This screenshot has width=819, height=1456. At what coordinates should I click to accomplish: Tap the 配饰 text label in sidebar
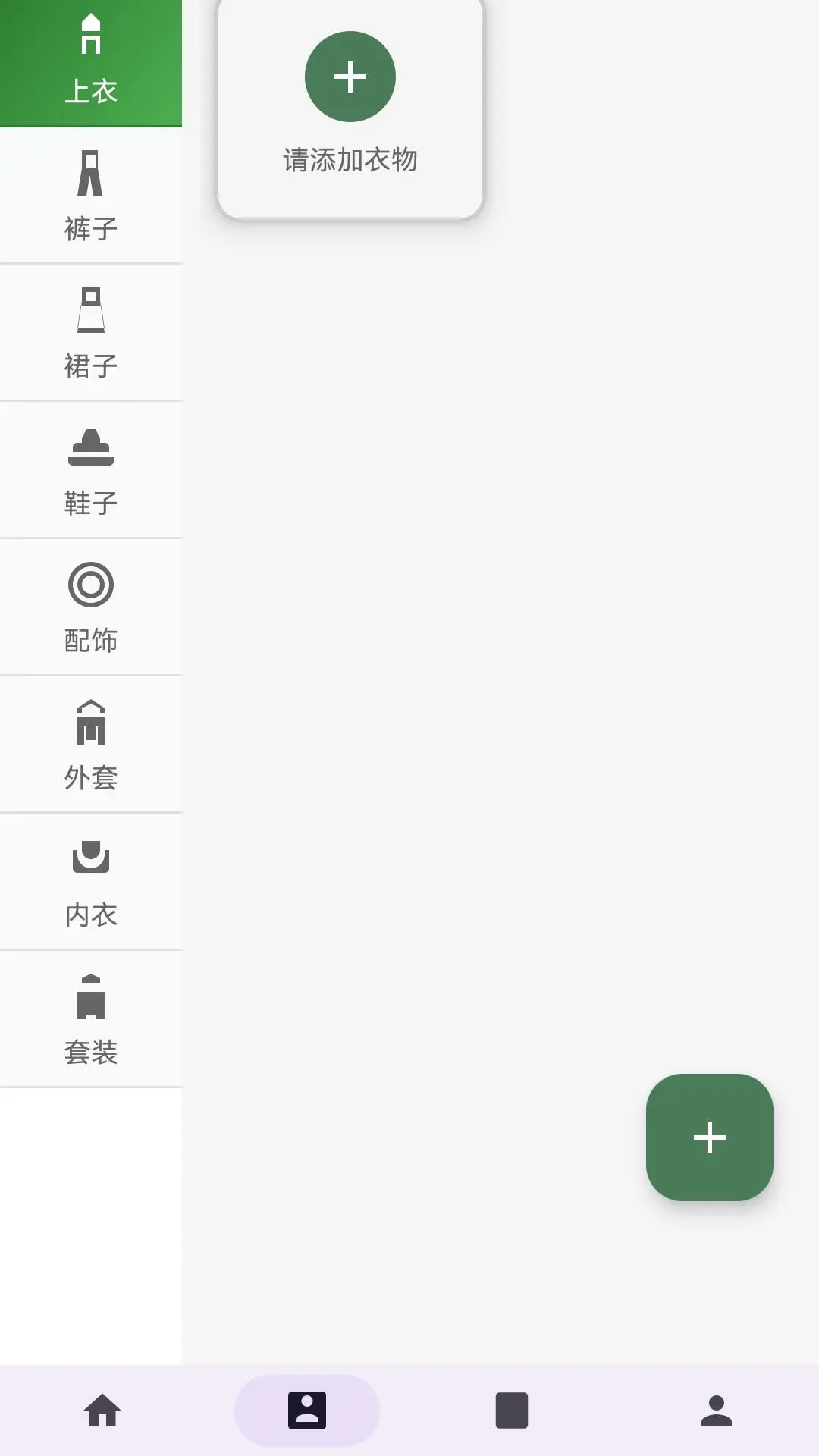tap(91, 641)
